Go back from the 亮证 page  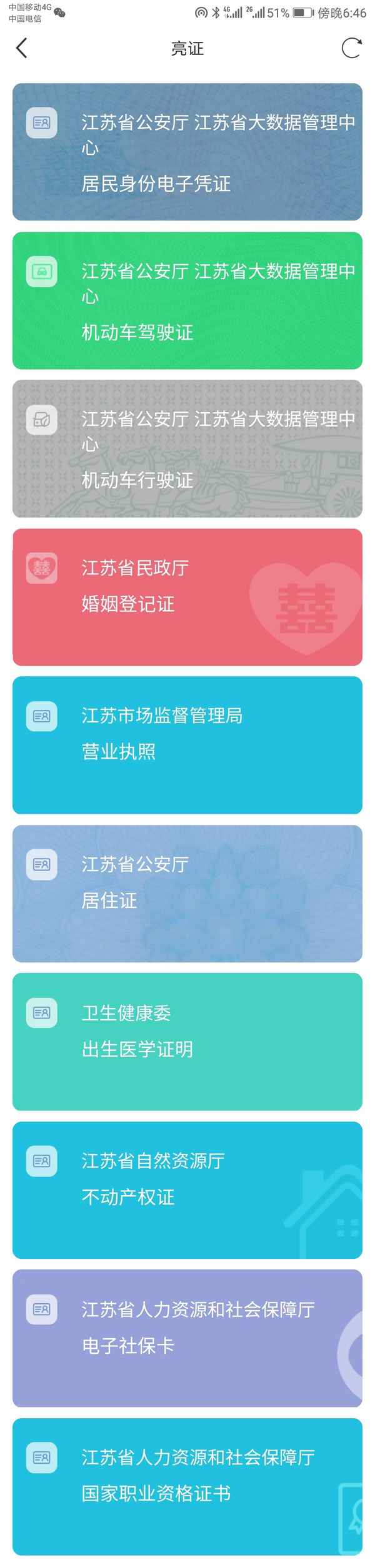(22, 48)
